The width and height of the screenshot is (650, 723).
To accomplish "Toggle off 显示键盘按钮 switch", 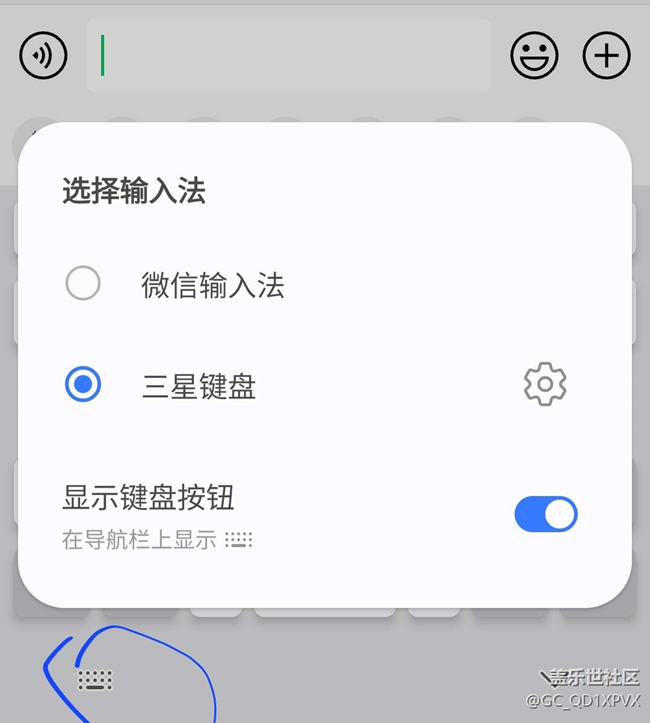I will click(x=546, y=514).
